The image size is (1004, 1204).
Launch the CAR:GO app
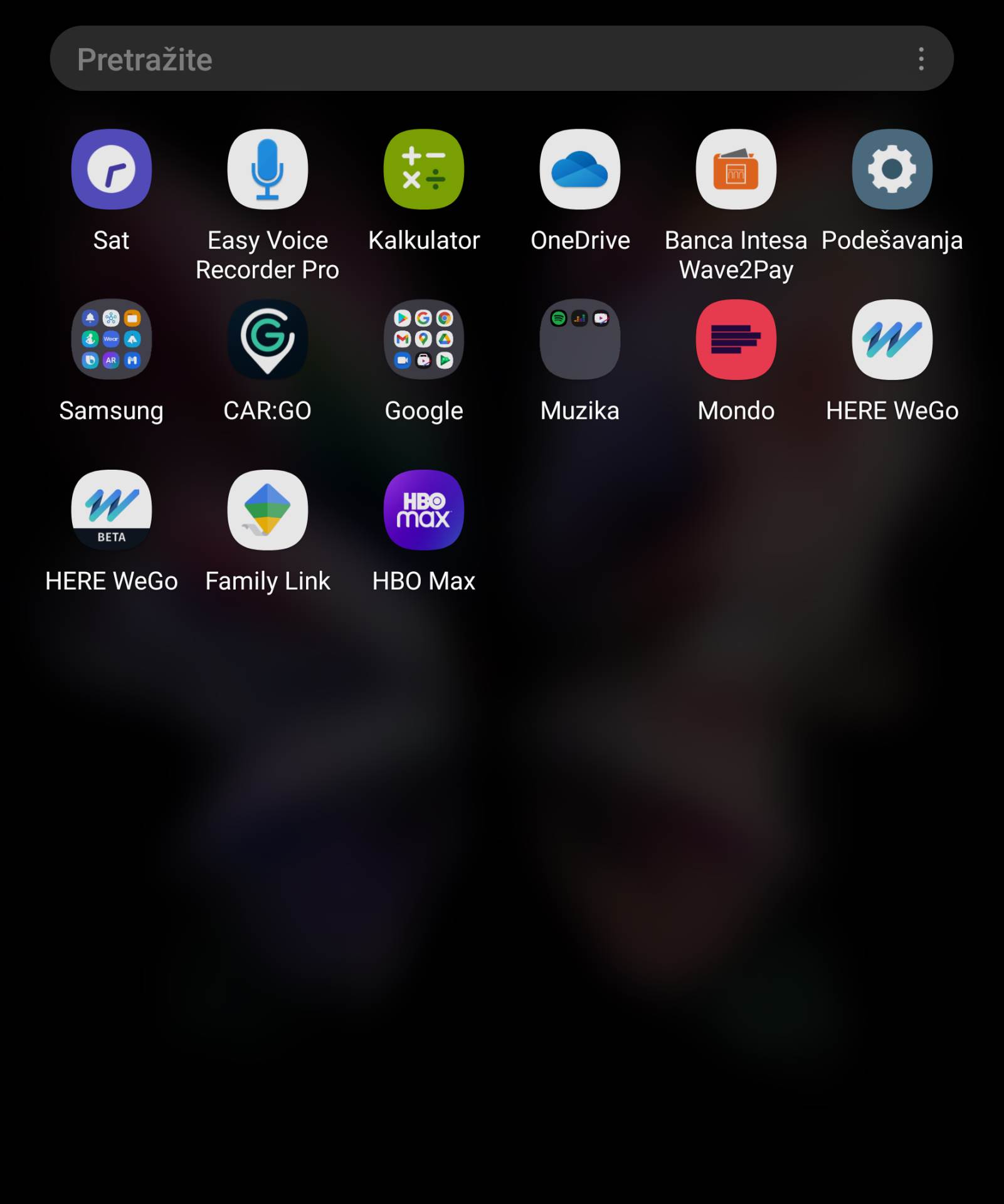(x=267, y=339)
